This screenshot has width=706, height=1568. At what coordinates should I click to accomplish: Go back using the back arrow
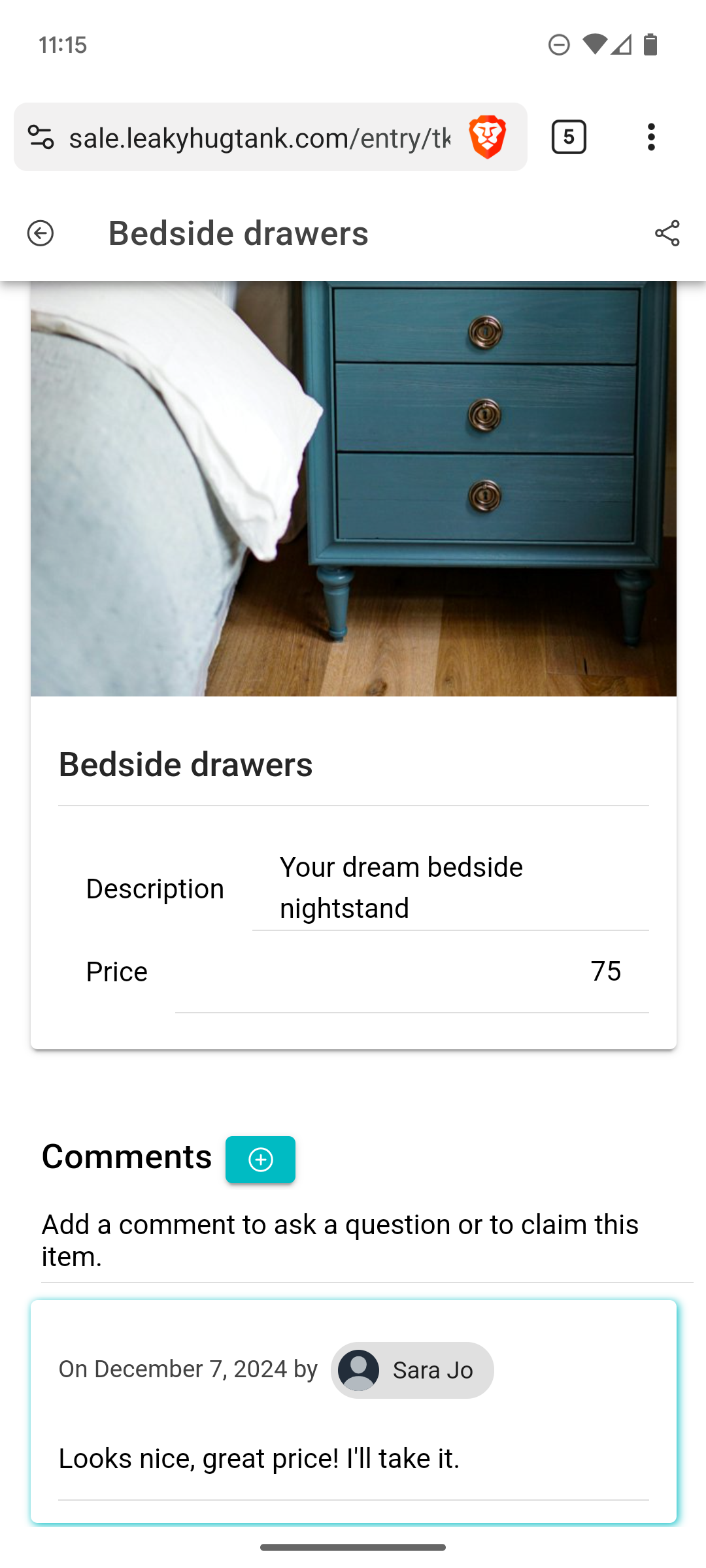point(41,233)
